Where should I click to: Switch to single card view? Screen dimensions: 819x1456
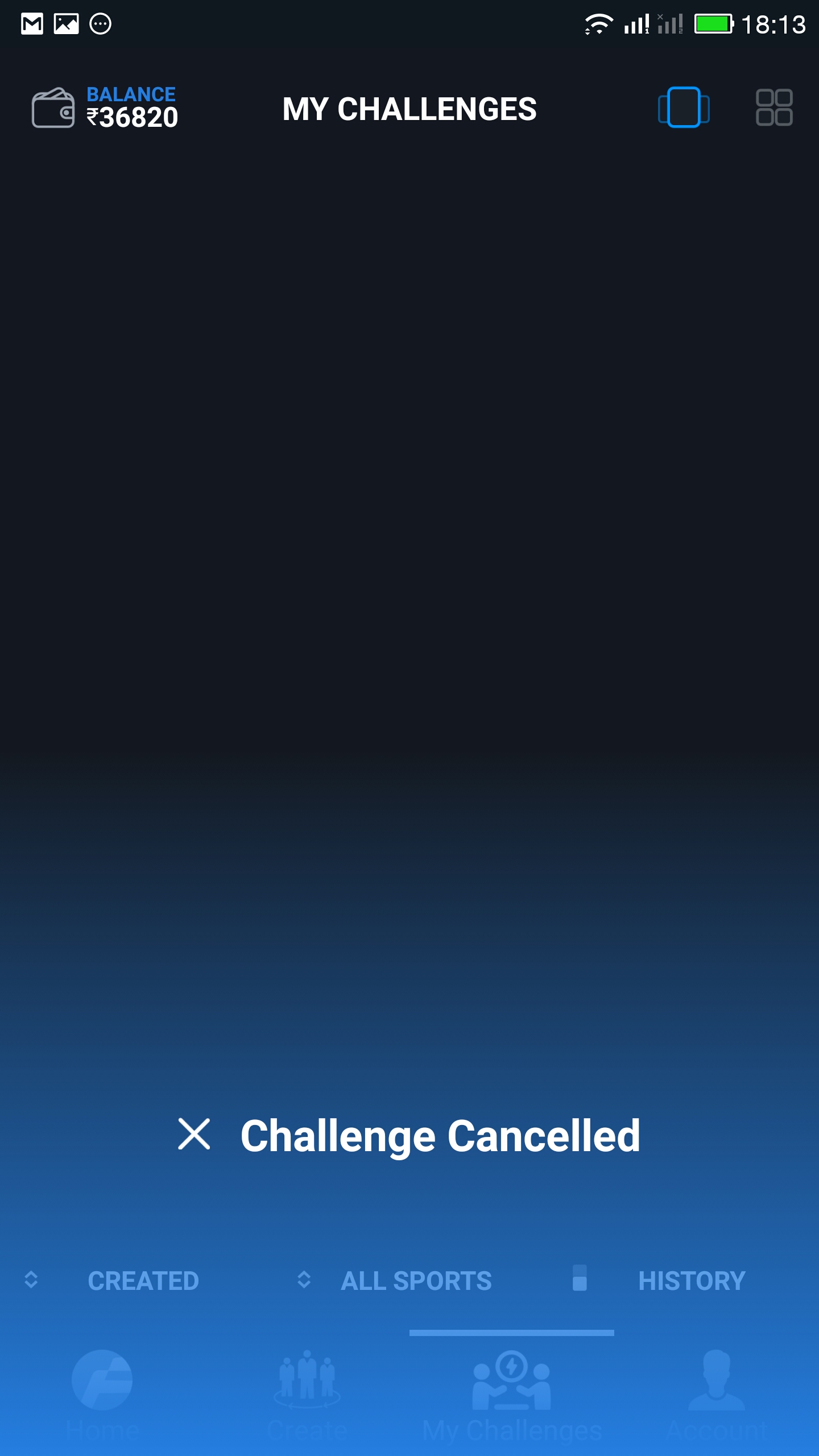tap(684, 107)
